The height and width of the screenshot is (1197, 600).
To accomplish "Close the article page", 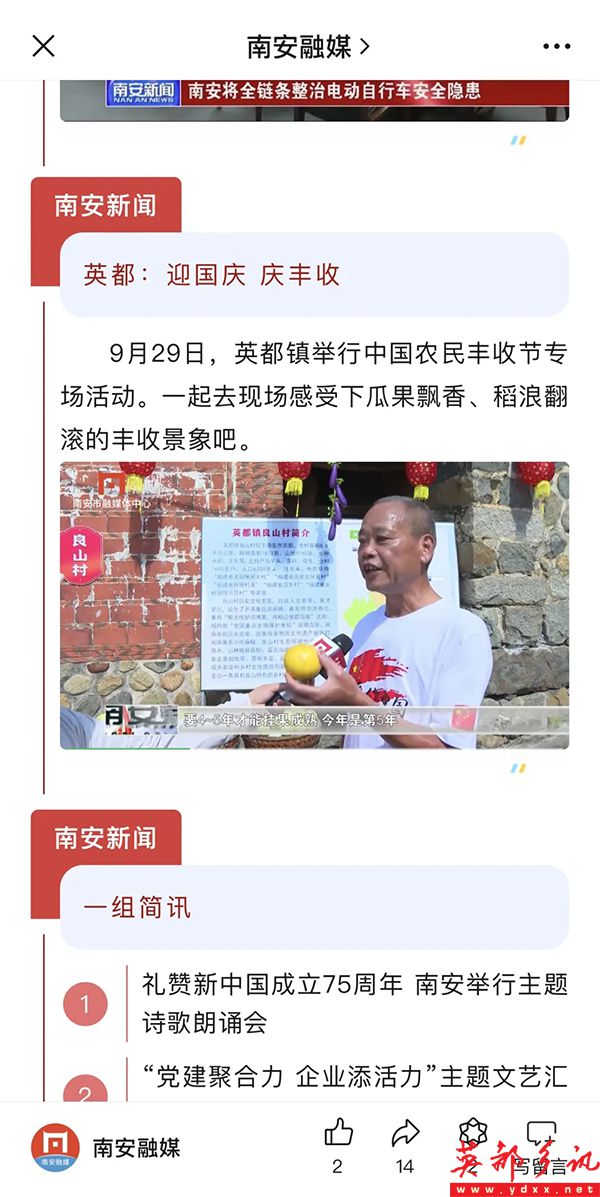I will click(x=43, y=46).
